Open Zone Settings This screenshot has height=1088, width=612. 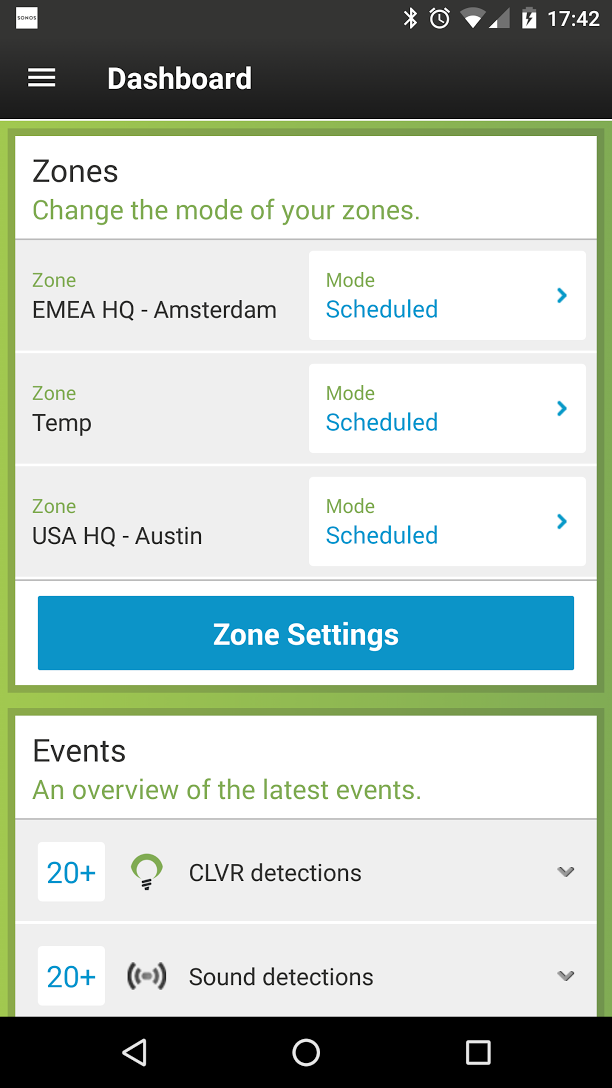point(306,633)
